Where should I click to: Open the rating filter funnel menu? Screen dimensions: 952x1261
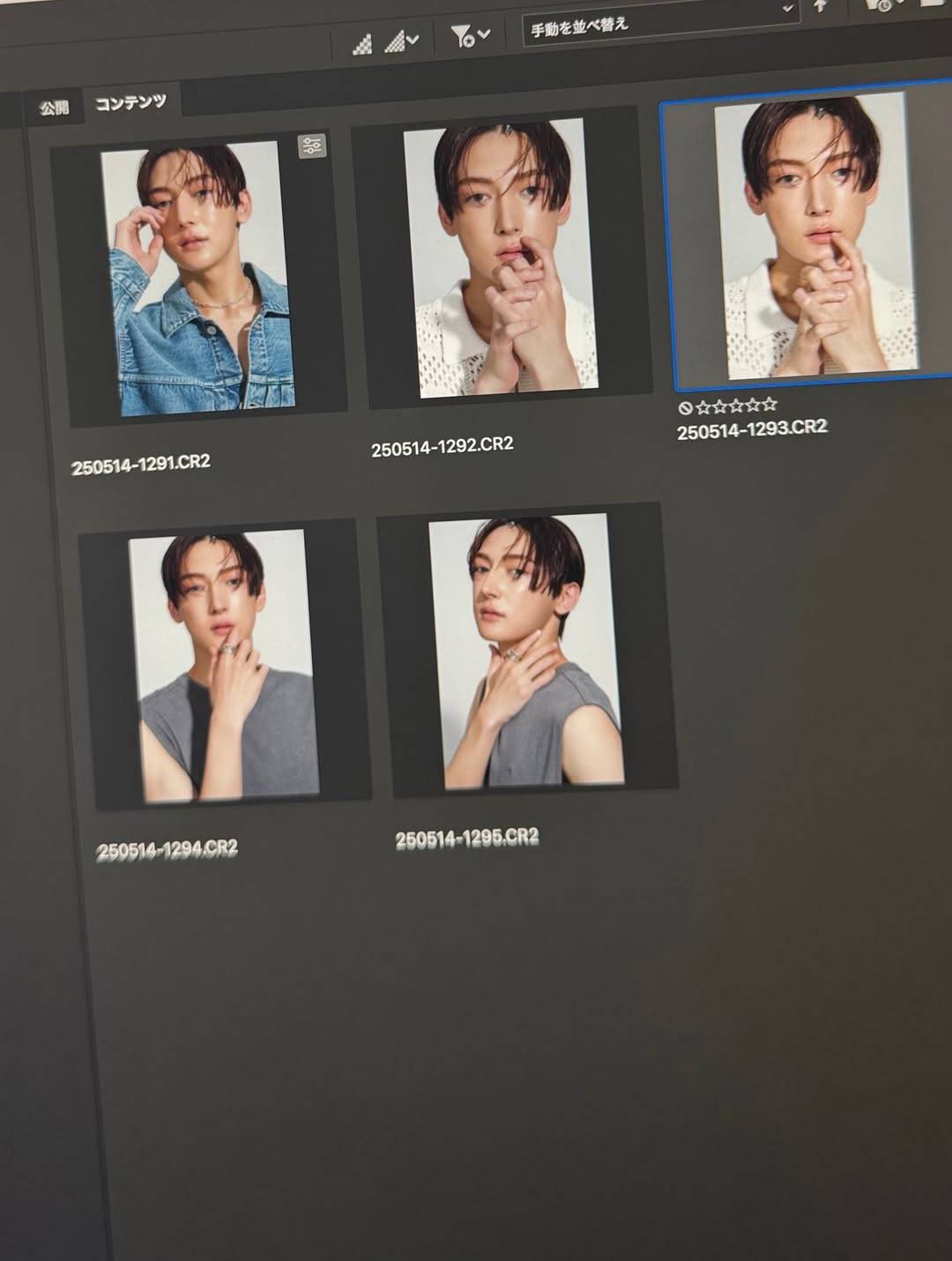pos(470,37)
